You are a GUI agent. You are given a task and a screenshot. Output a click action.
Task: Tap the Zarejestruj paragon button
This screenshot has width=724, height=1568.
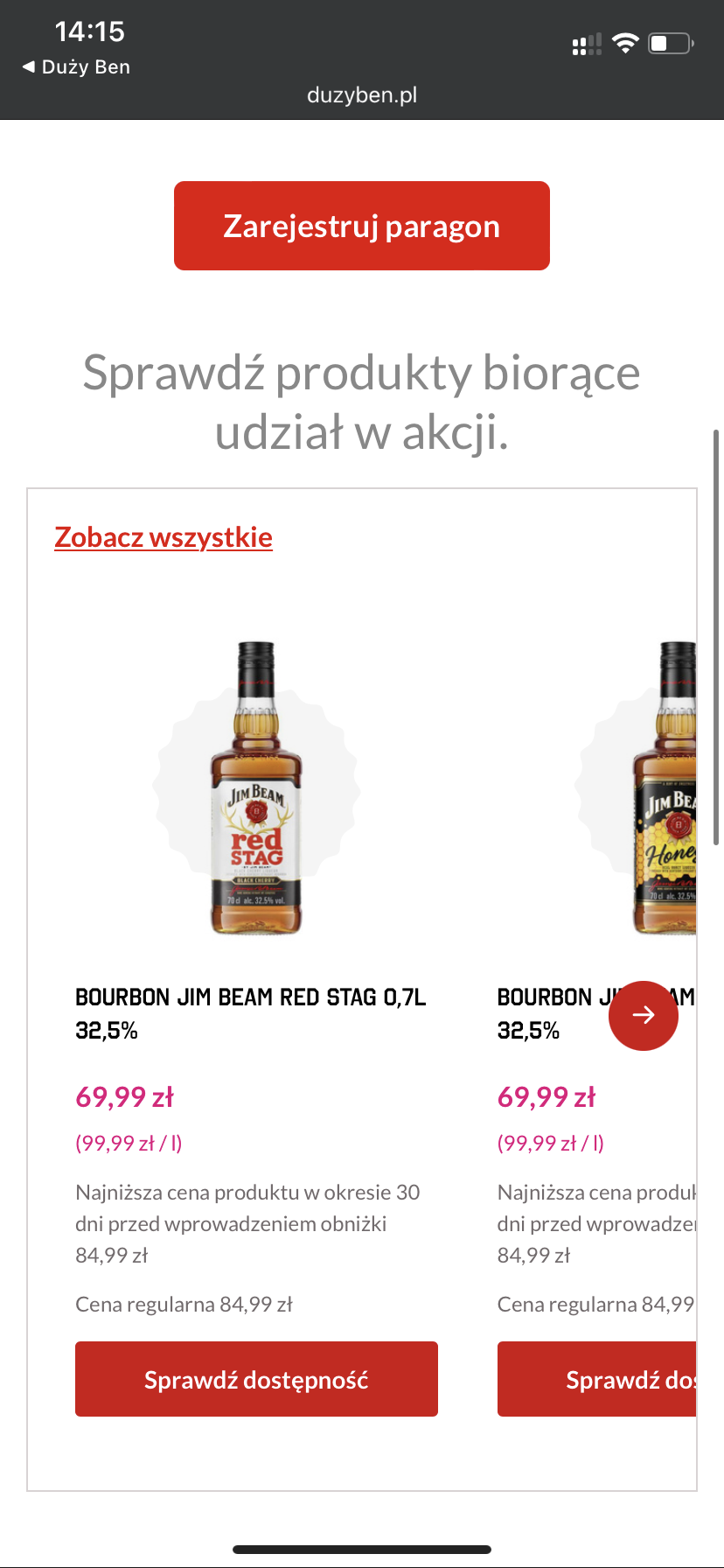[361, 226]
